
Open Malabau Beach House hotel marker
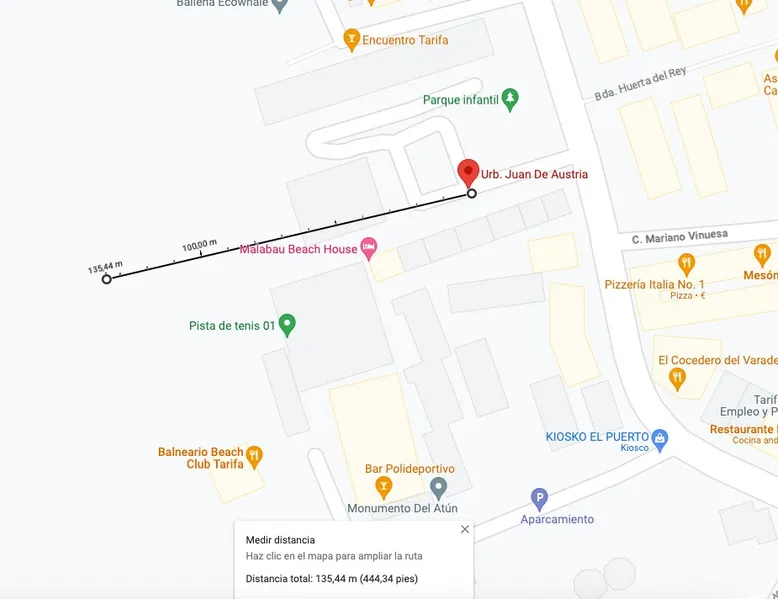click(x=369, y=245)
